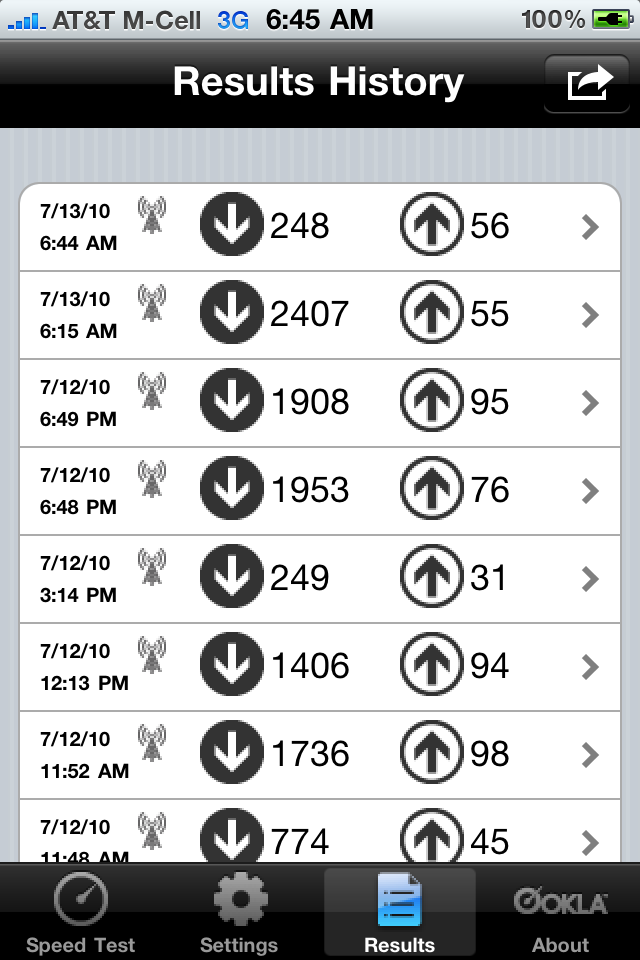View the 7/13/10 6:15 AM test result
Viewport: 640px width, 960px height.
point(320,315)
